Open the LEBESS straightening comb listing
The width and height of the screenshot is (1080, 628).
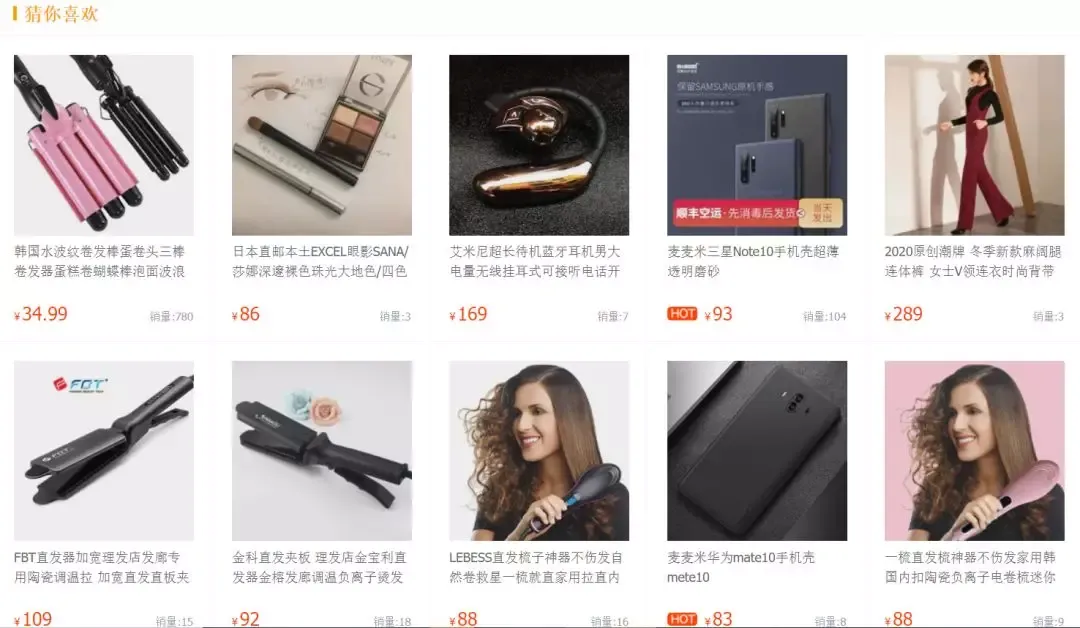tap(539, 450)
